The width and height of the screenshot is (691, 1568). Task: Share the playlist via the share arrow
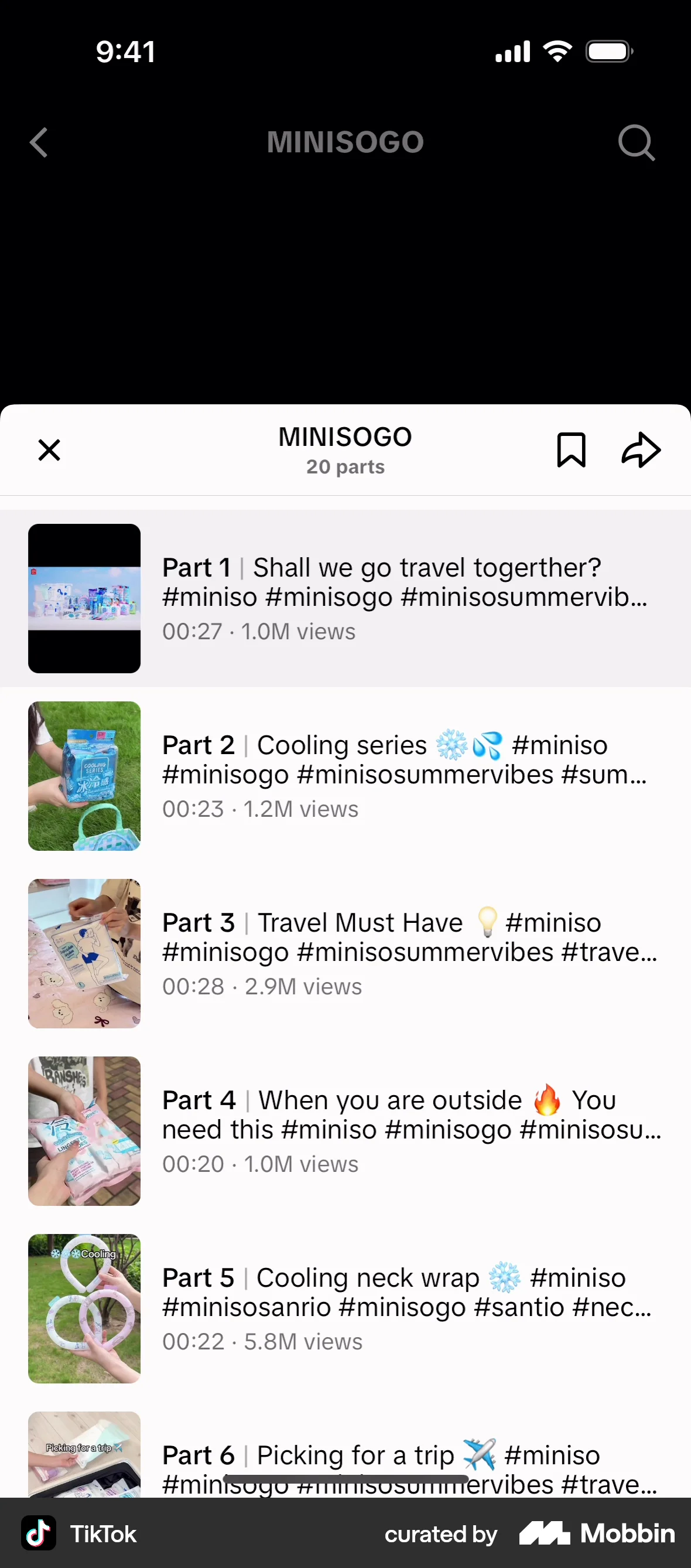[x=641, y=450]
